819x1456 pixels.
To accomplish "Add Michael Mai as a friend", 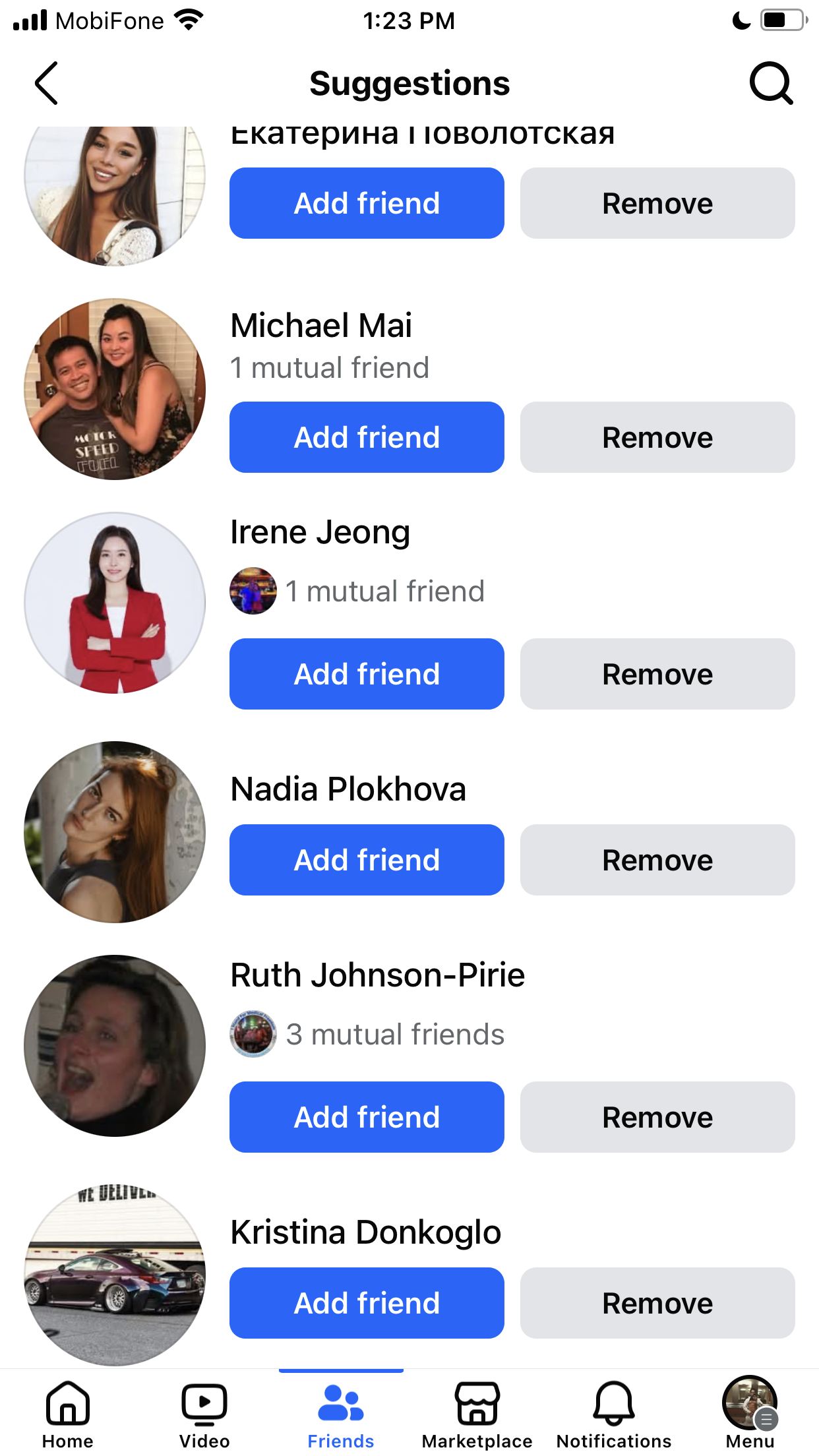I will point(367,437).
